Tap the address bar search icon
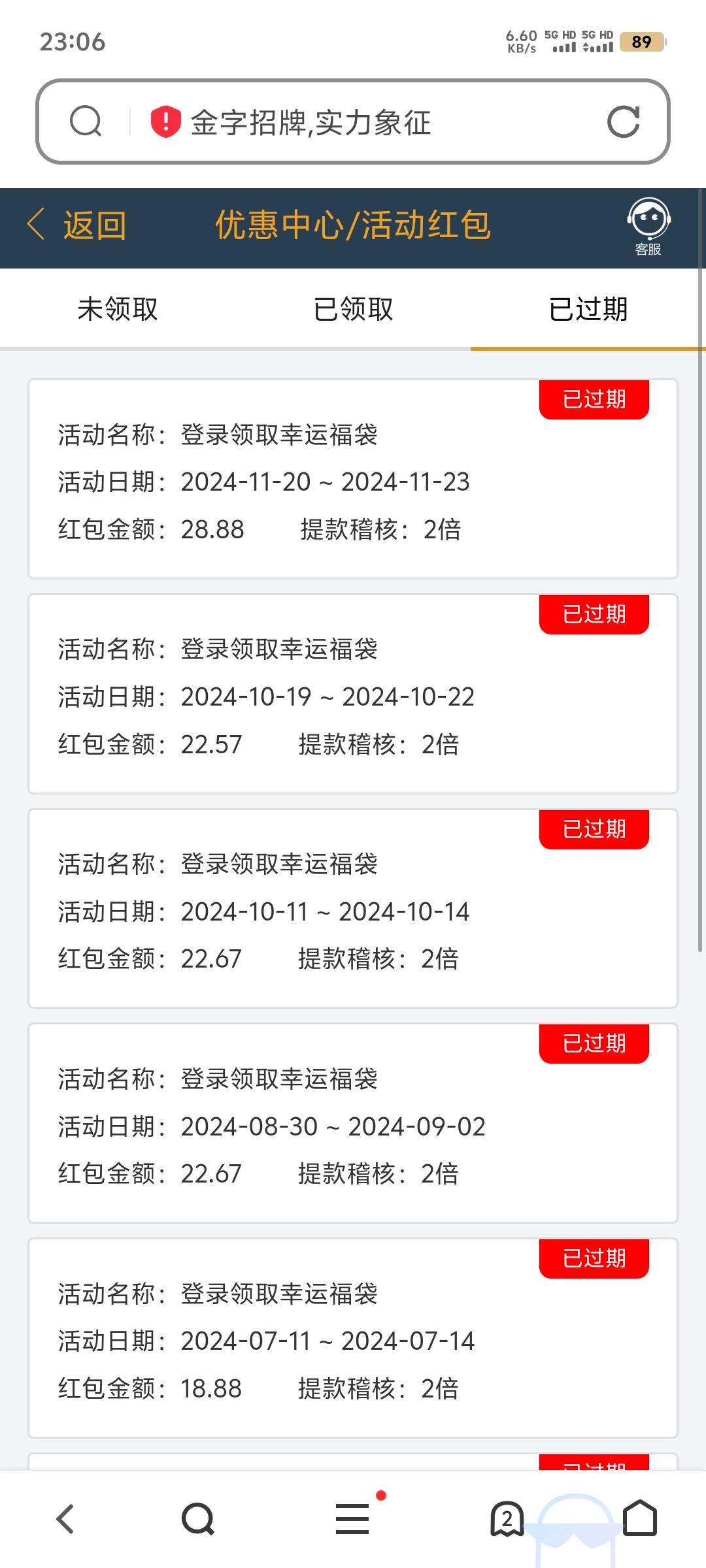The width and height of the screenshot is (706, 1568). (86, 122)
